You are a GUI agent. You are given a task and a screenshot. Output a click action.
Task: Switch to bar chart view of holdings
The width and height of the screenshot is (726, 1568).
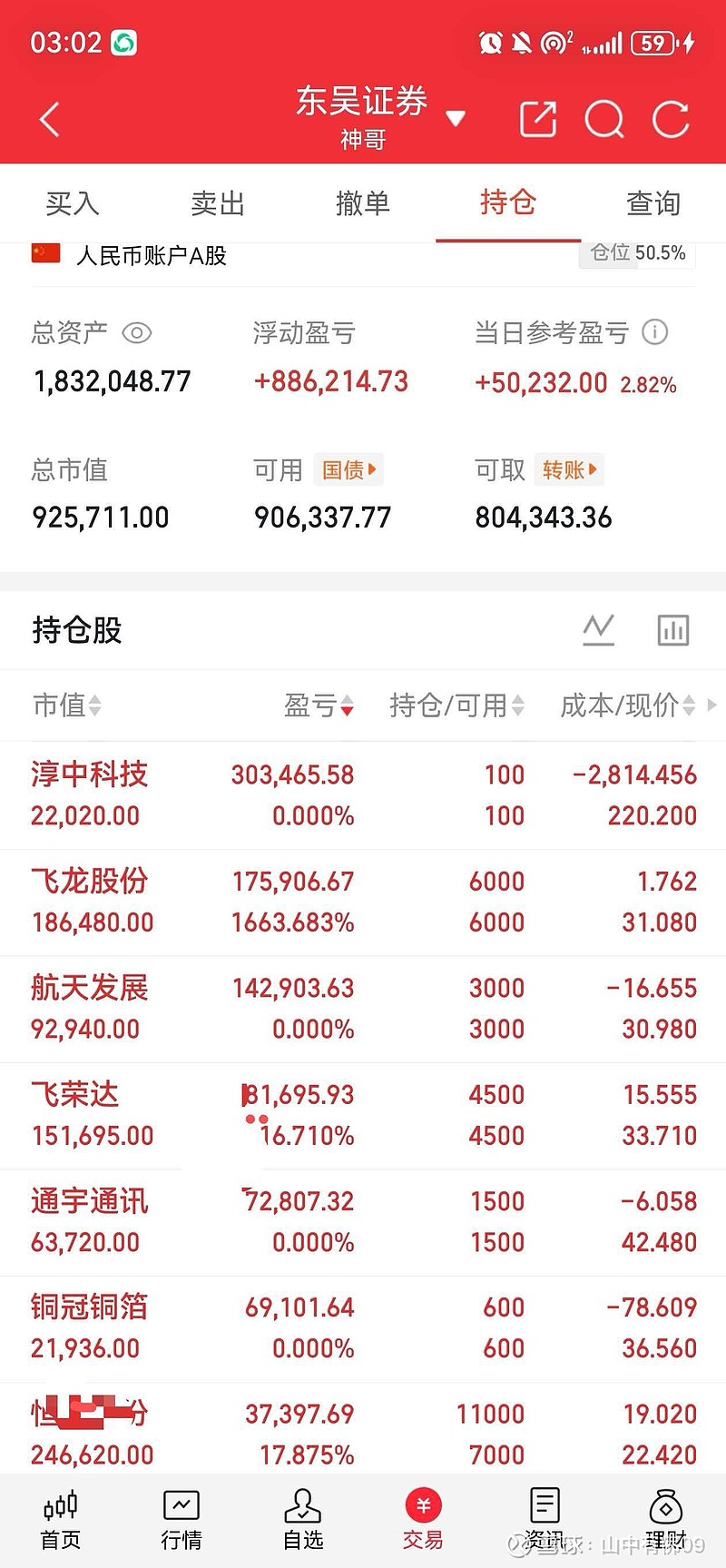click(x=672, y=628)
